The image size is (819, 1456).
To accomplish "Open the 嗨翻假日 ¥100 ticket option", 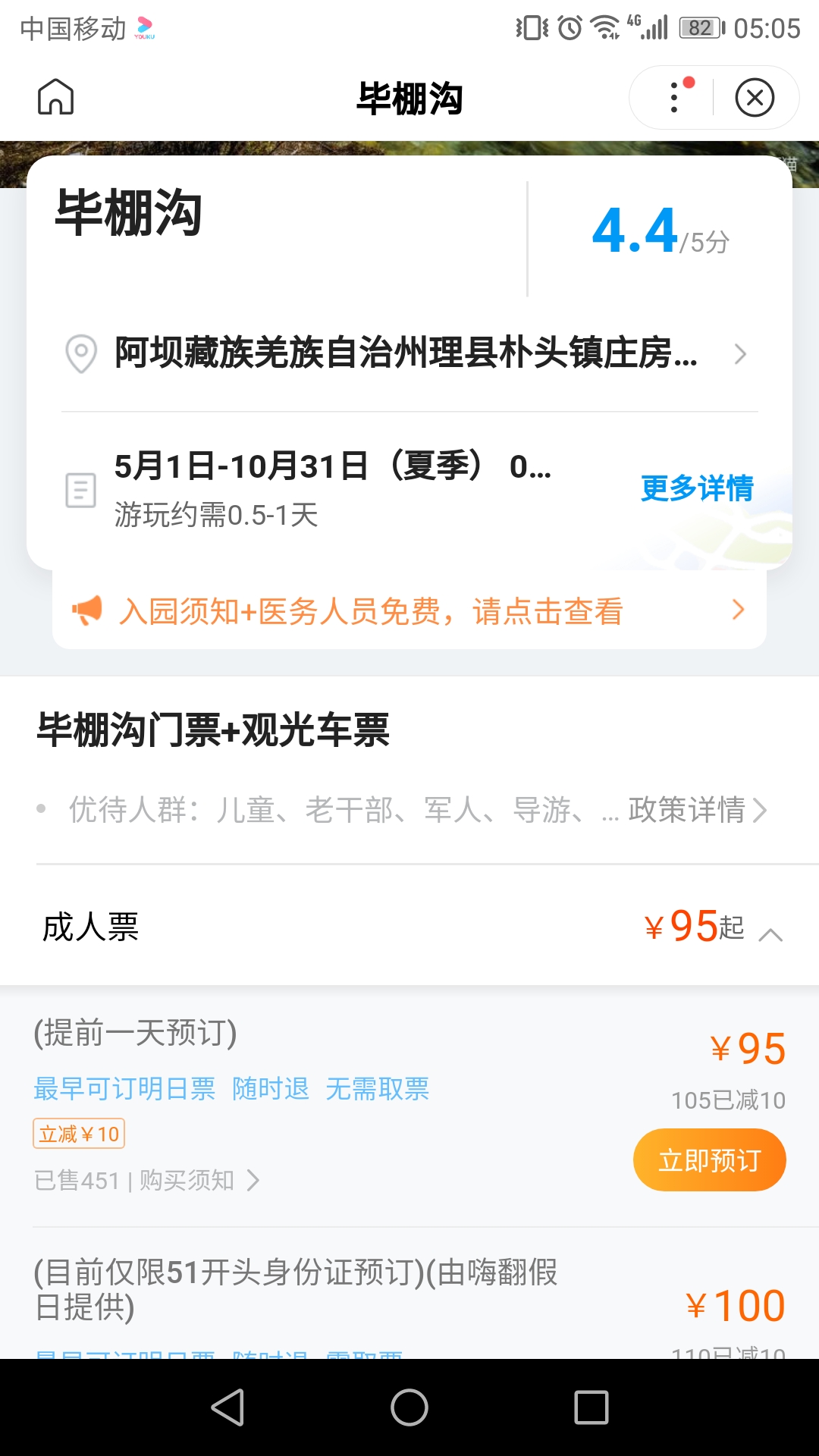I will (296, 1289).
